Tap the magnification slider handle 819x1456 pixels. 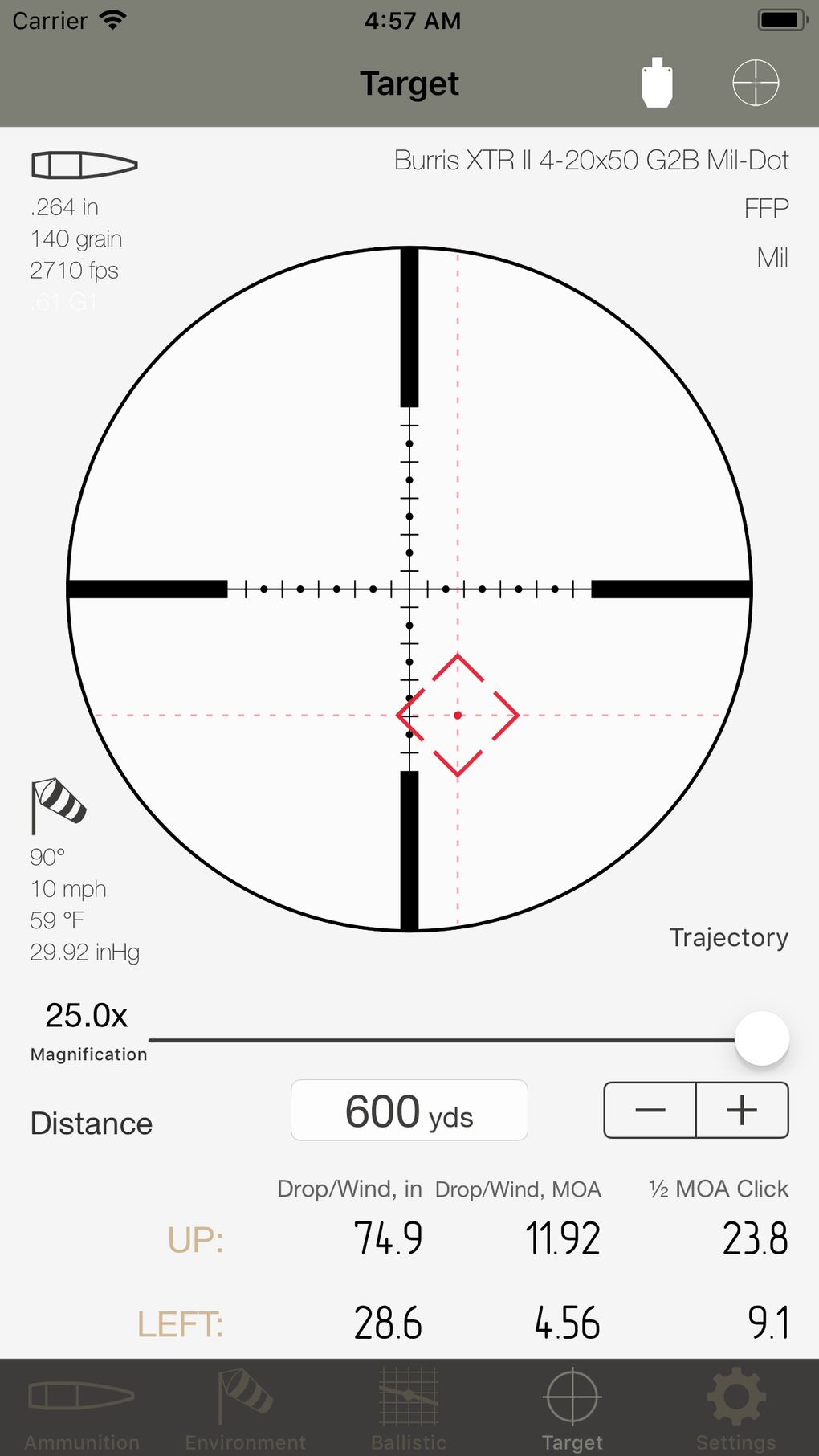pos(761,1038)
